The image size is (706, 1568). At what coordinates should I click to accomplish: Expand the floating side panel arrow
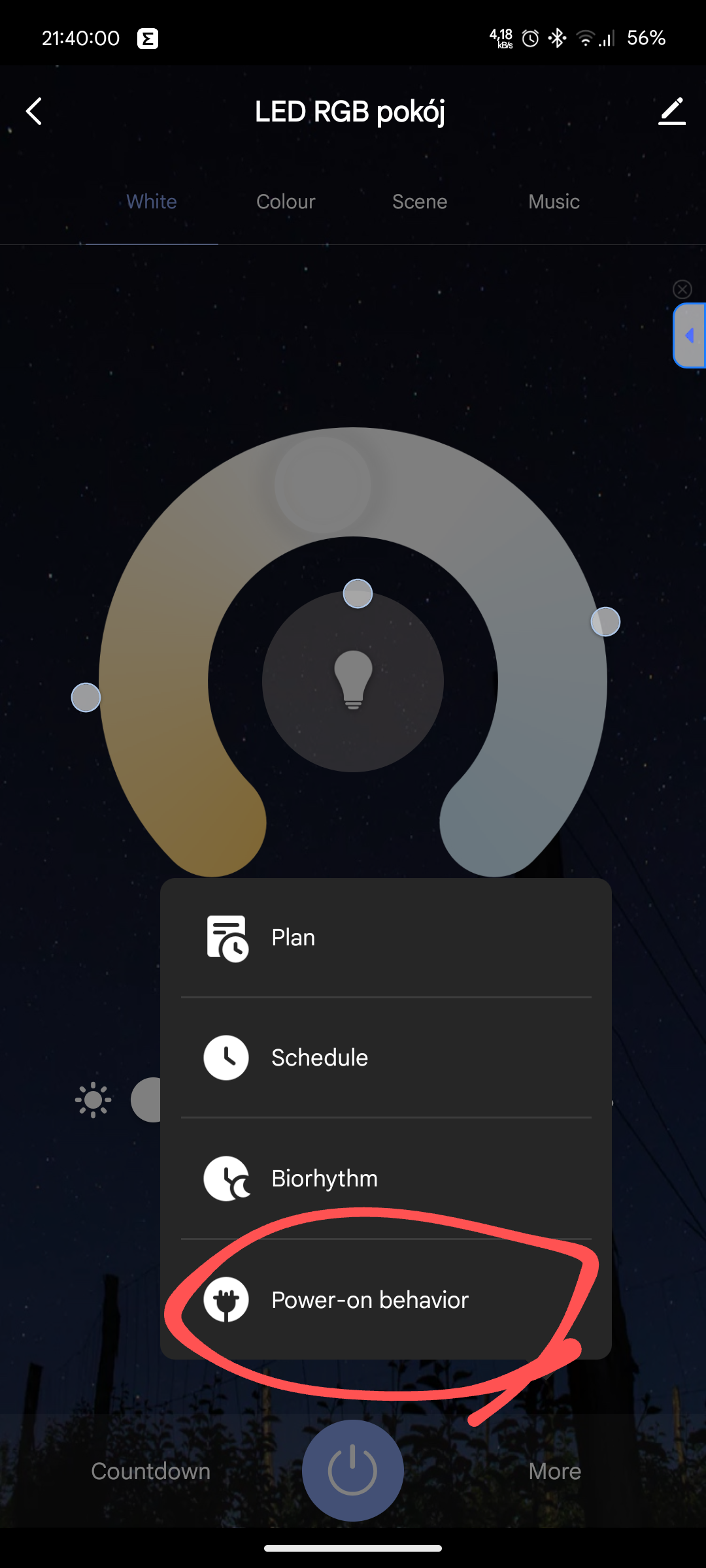tap(690, 336)
